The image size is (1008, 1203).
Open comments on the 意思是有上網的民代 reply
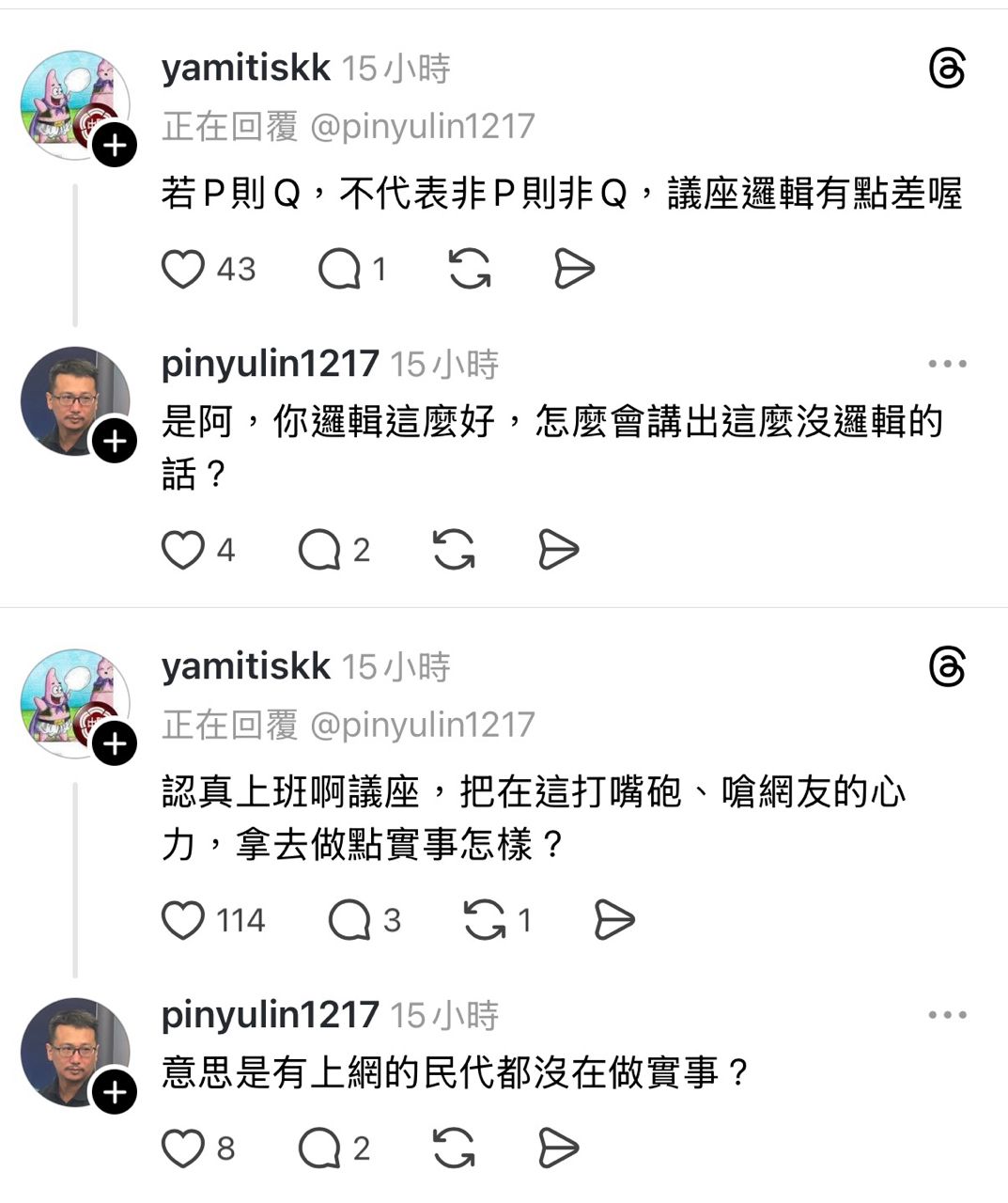pyautogui.click(x=319, y=1148)
